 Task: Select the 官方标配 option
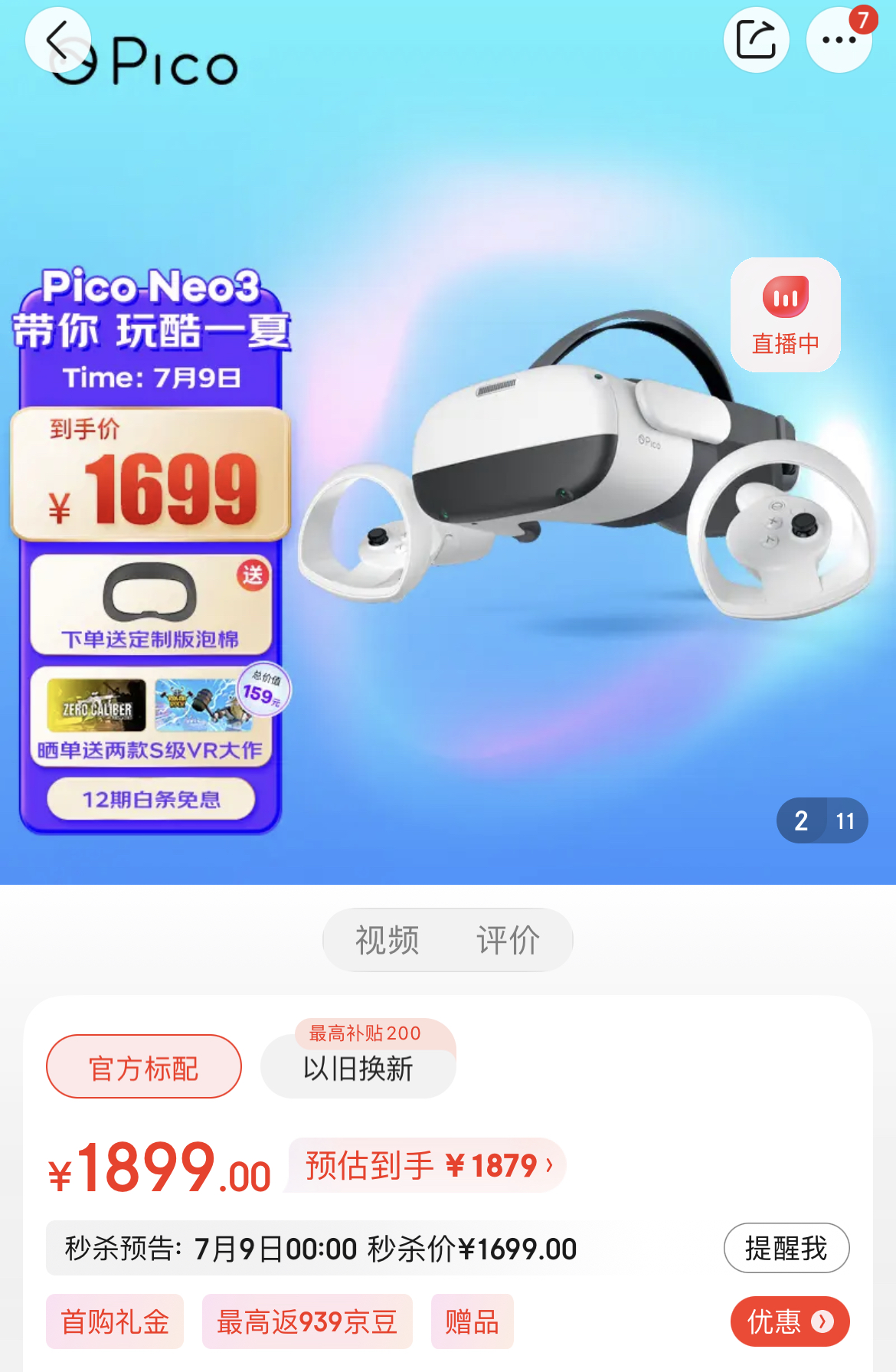pyautogui.click(x=144, y=1066)
